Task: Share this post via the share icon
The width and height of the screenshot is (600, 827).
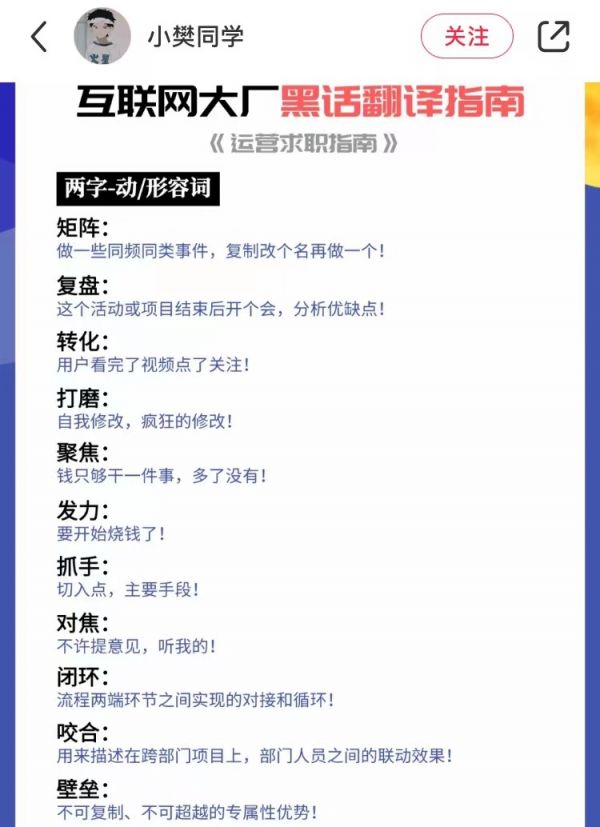Action: (x=553, y=37)
